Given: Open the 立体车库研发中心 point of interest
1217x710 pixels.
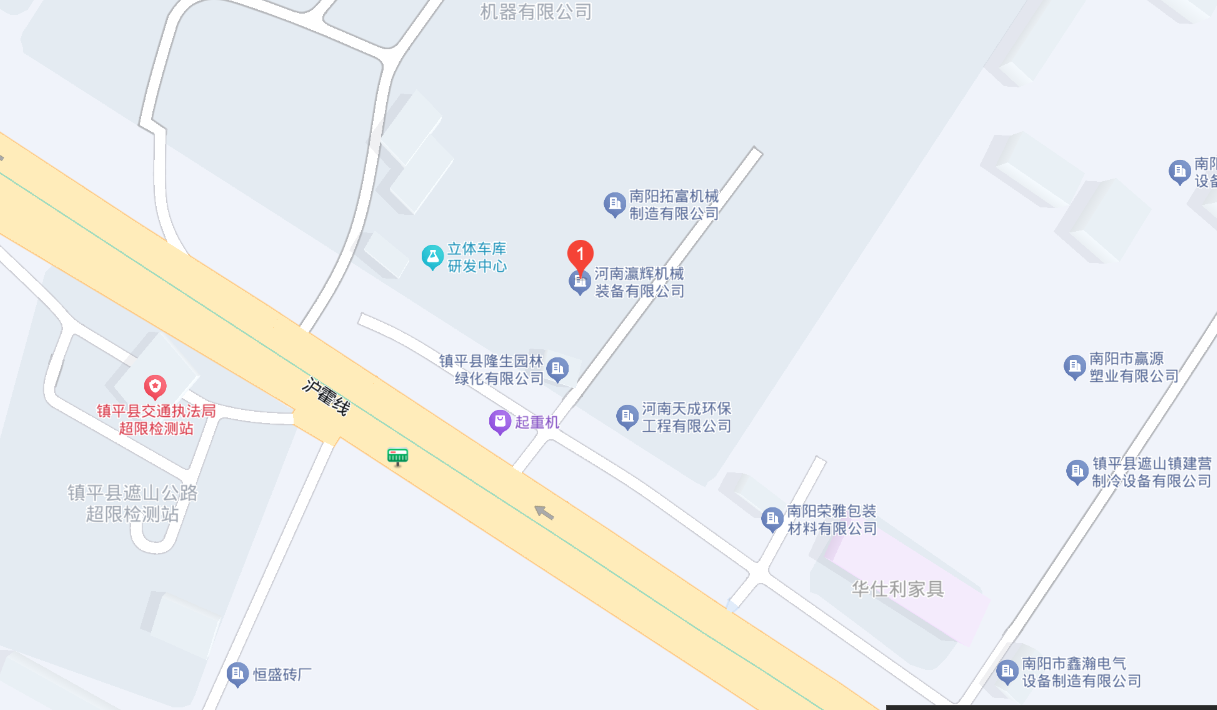Looking at the screenshot, I should click(432, 257).
